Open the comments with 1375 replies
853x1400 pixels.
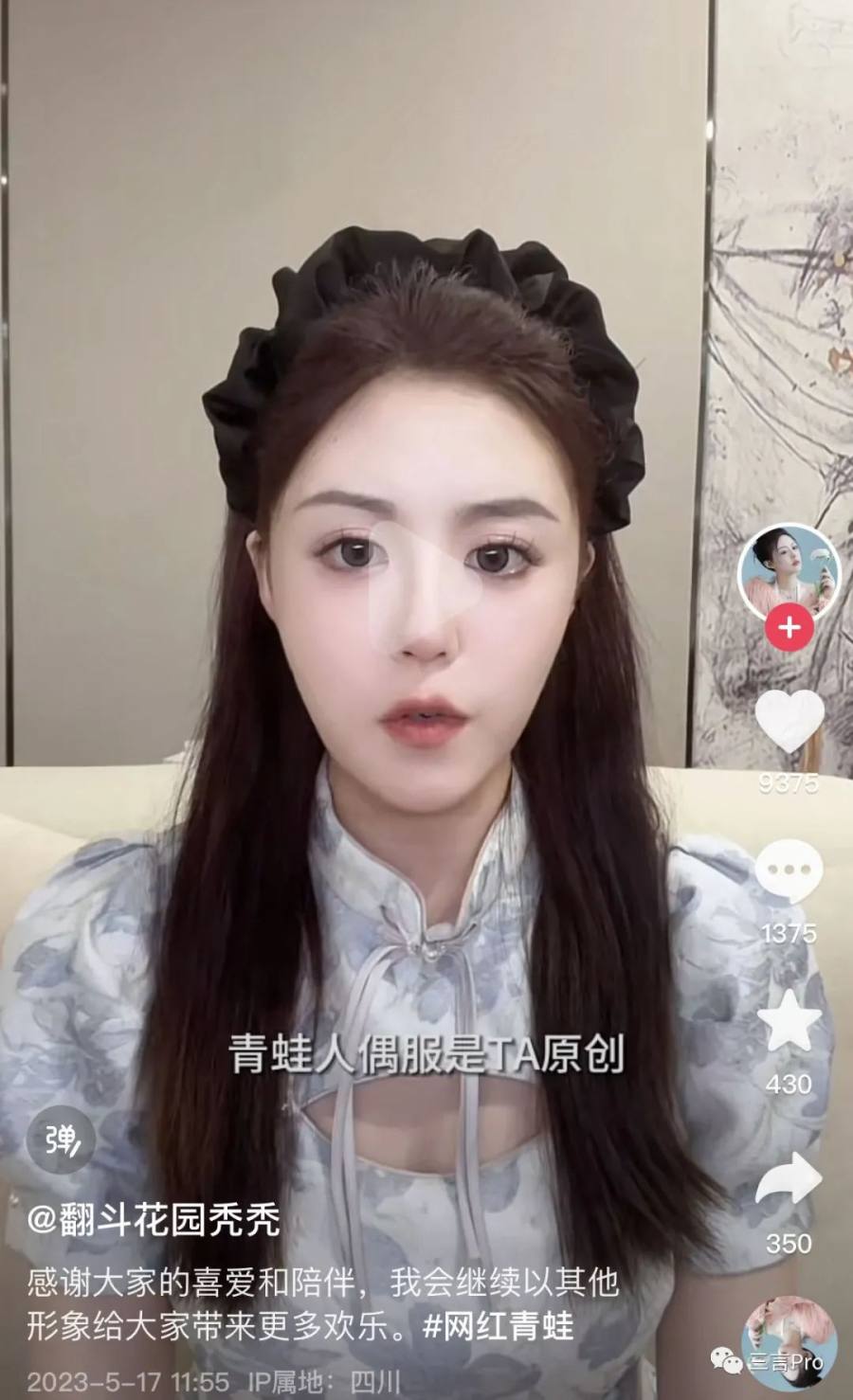point(789,871)
